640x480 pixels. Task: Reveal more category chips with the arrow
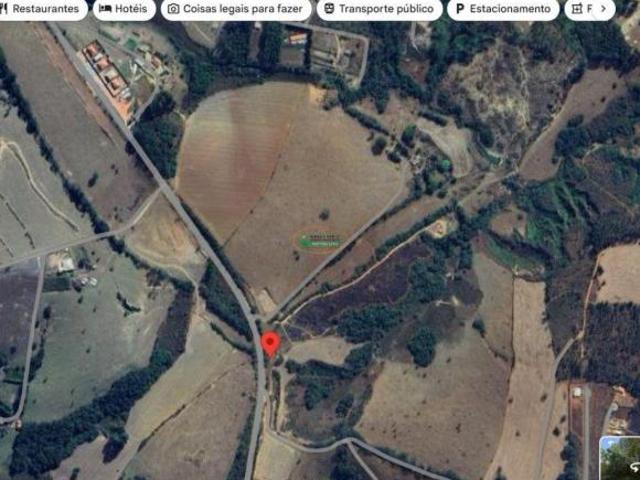602,9
